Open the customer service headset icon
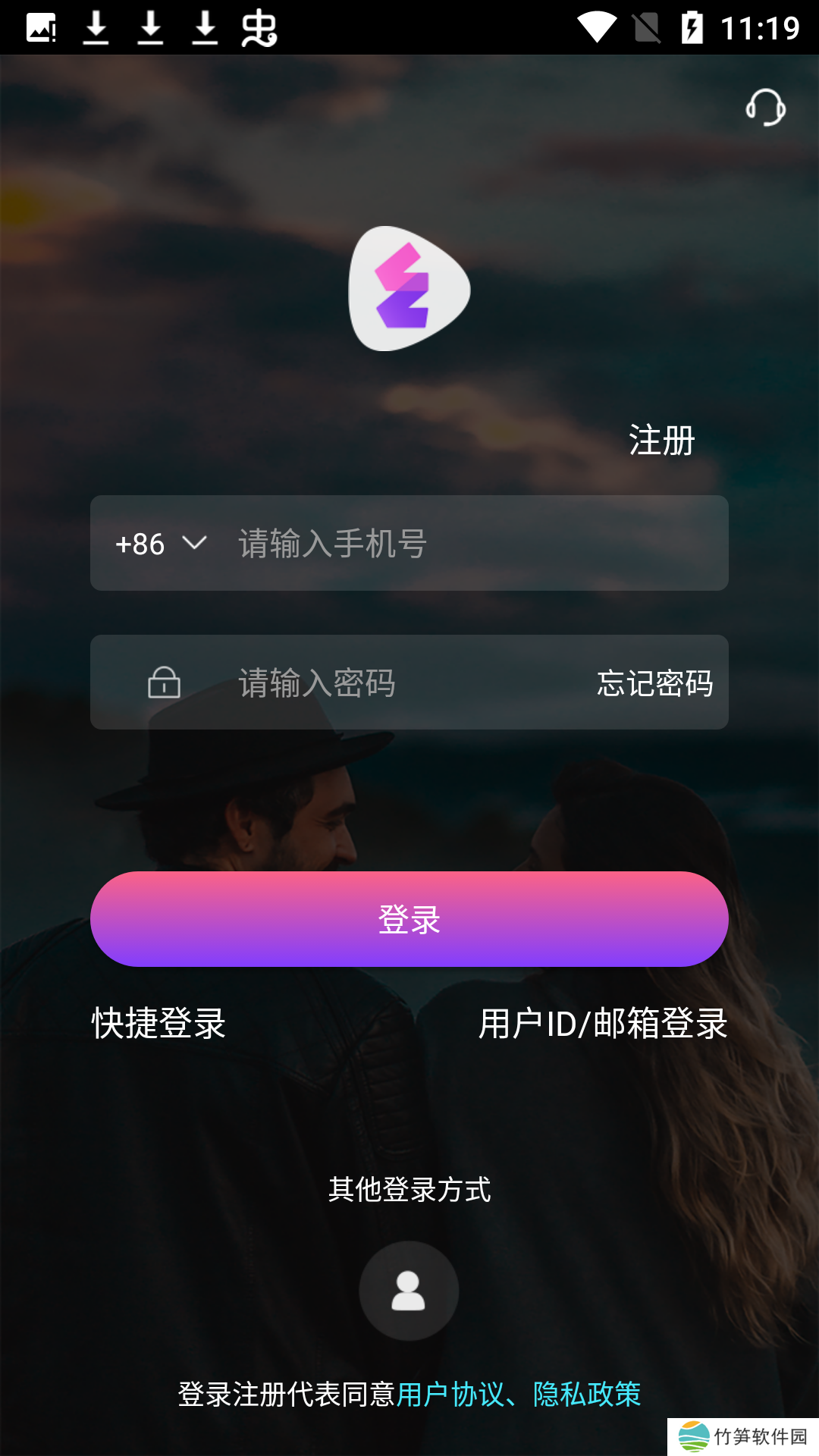The width and height of the screenshot is (819, 1456). coord(765,107)
